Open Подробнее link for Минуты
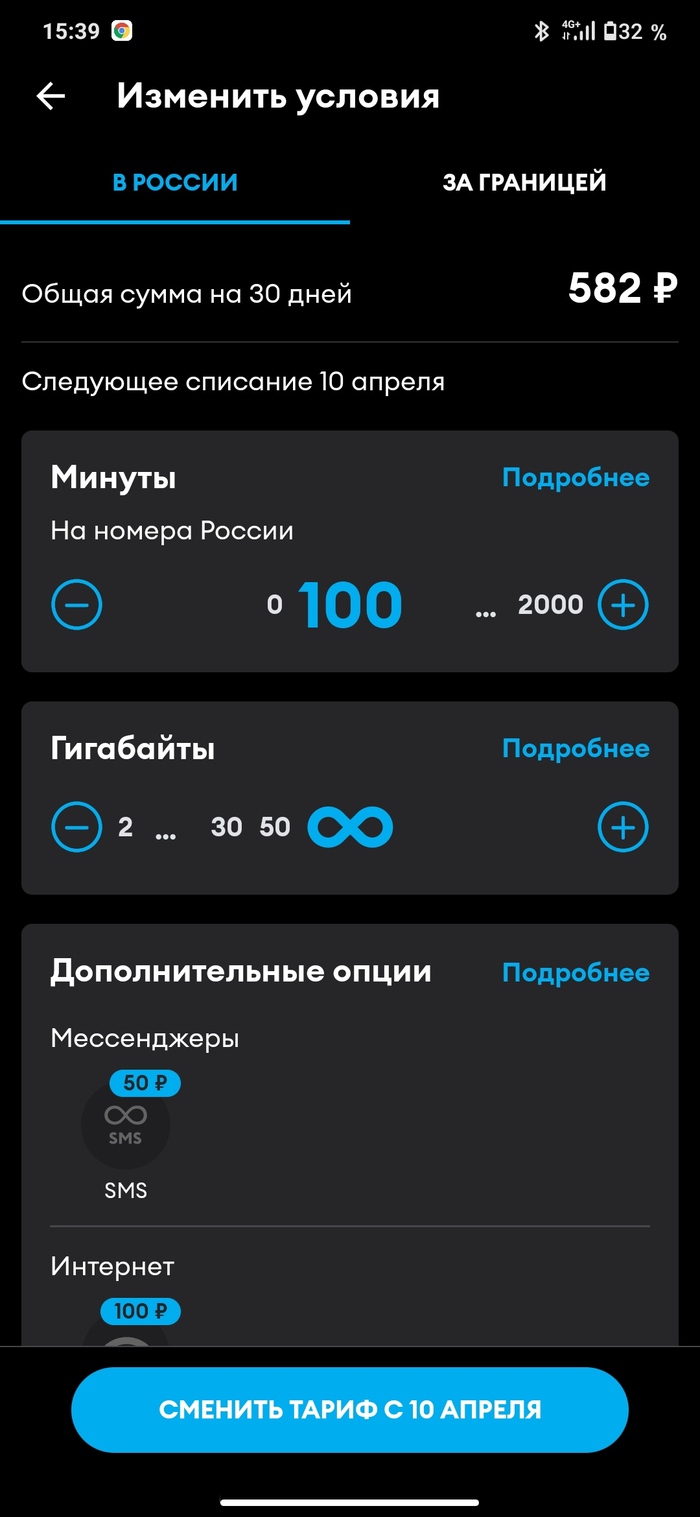Viewport: 700px width, 1517px height. (575, 478)
